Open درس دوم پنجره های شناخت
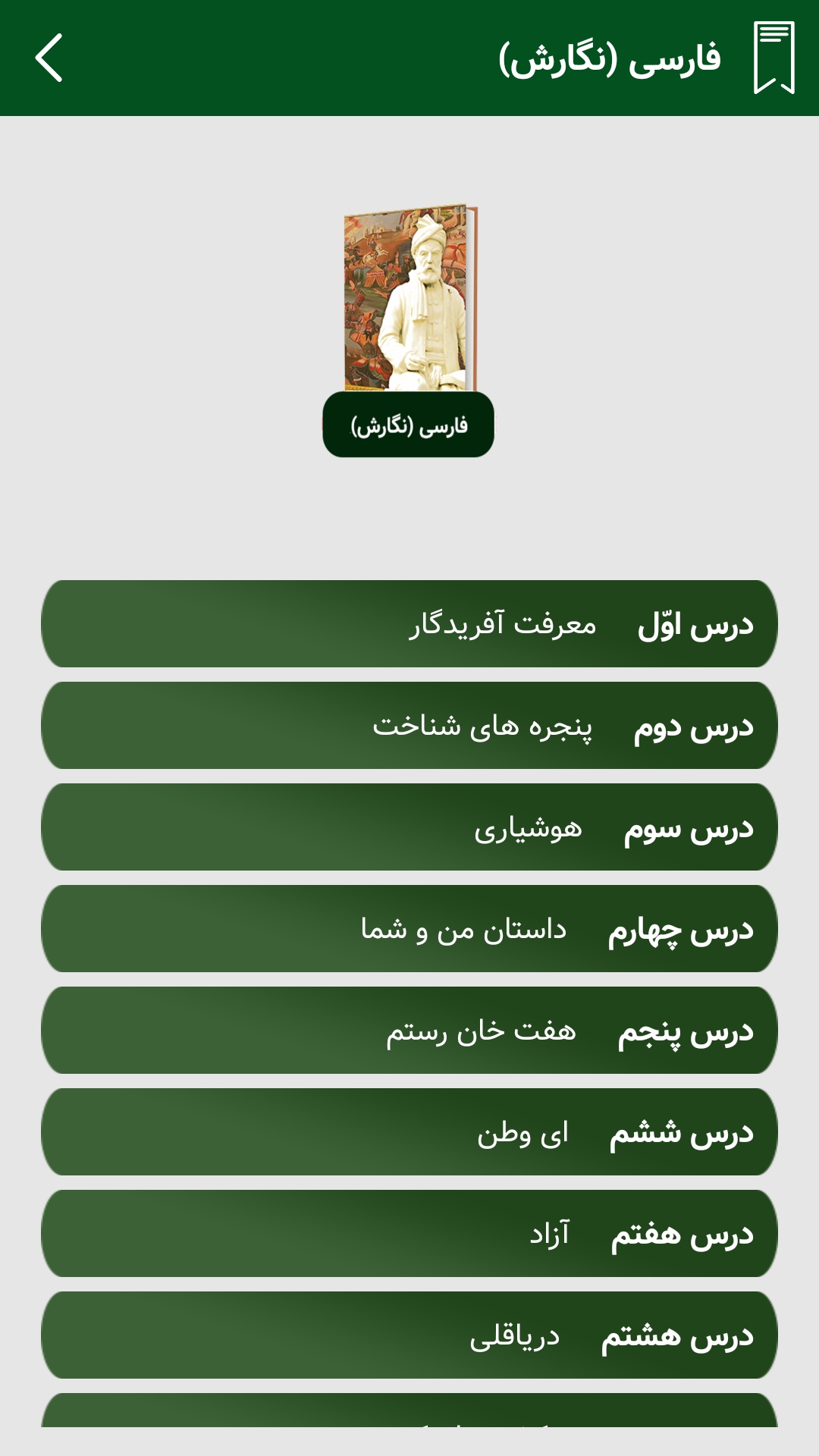This screenshot has width=819, height=1456. [x=409, y=726]
